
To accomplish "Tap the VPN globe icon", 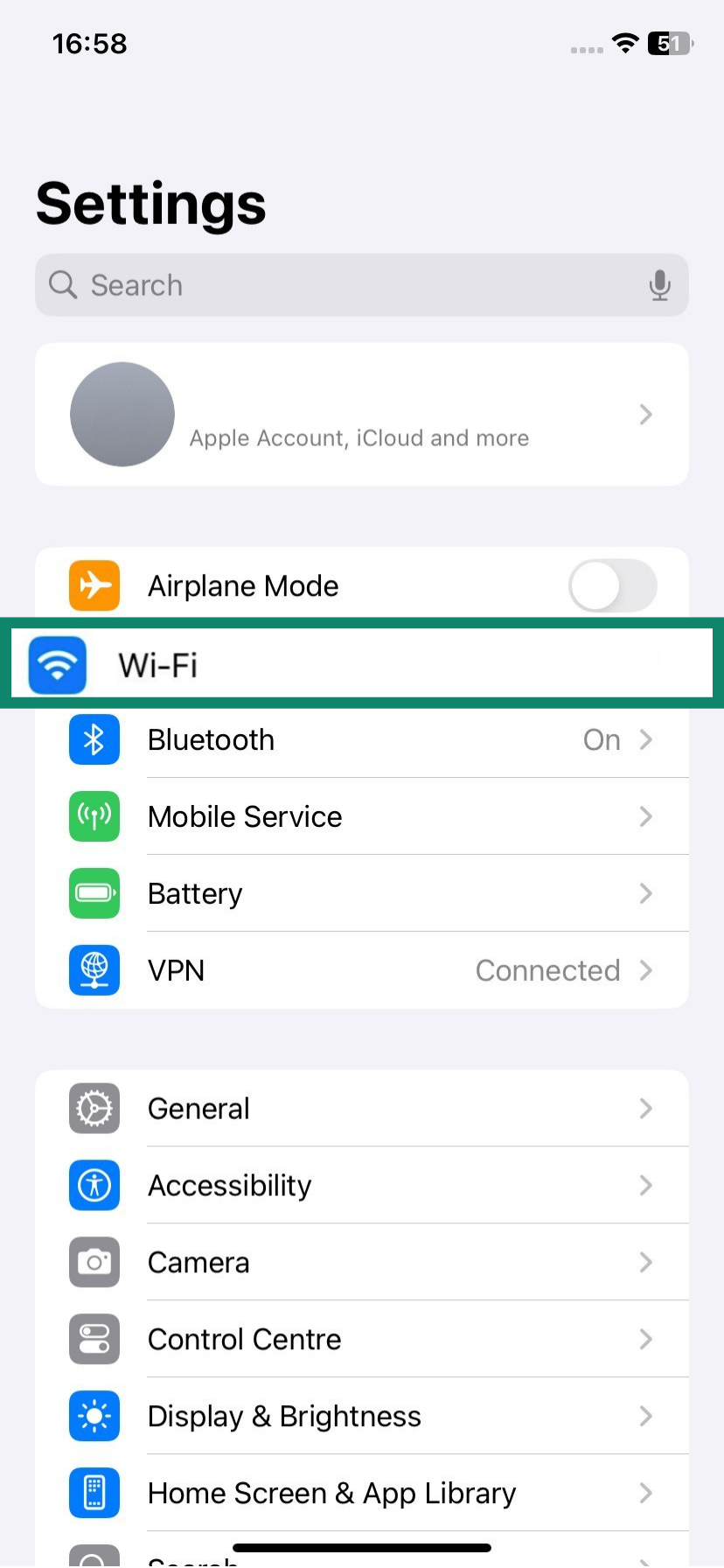I will 94,970.
